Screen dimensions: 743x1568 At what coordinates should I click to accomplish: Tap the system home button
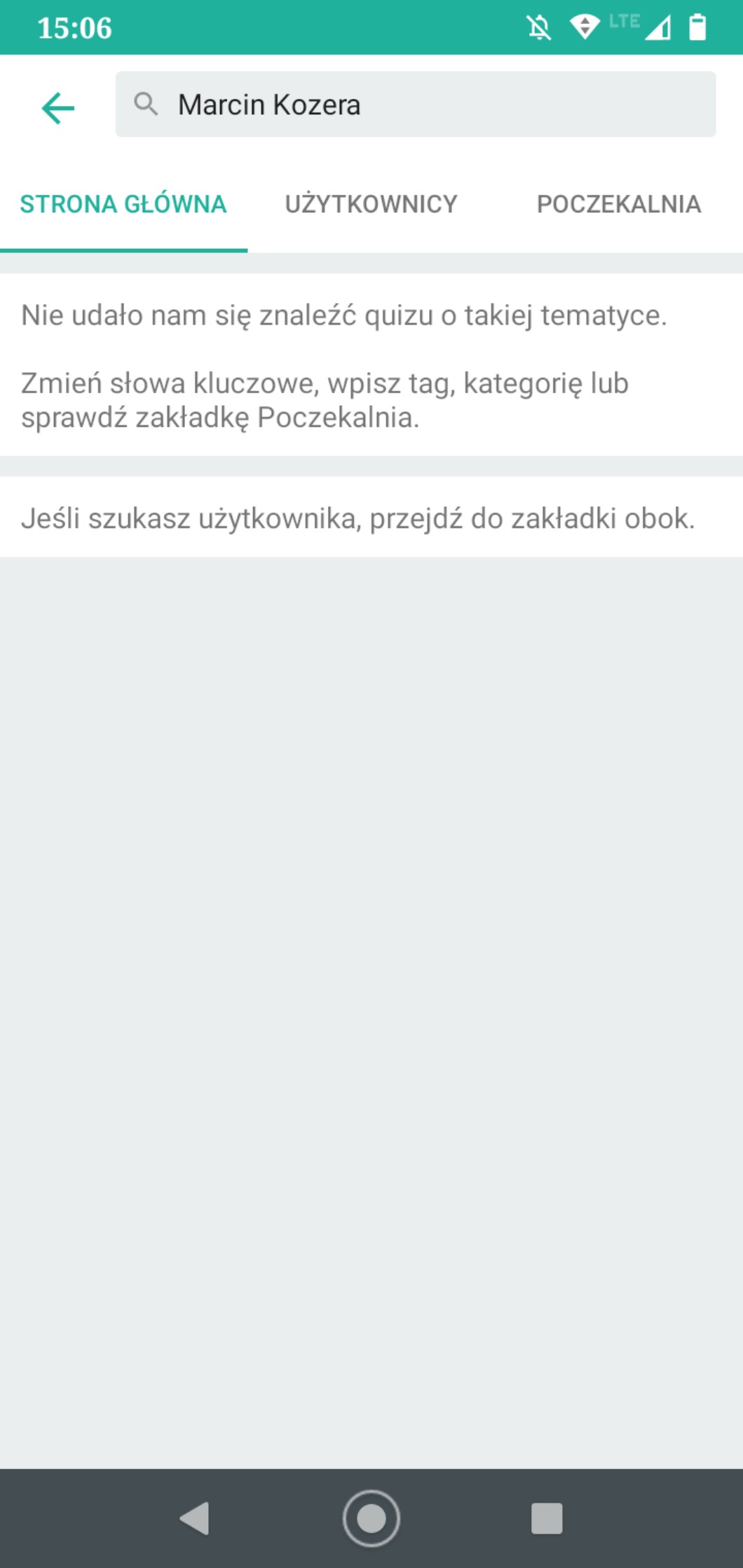tap(371, 1518)
